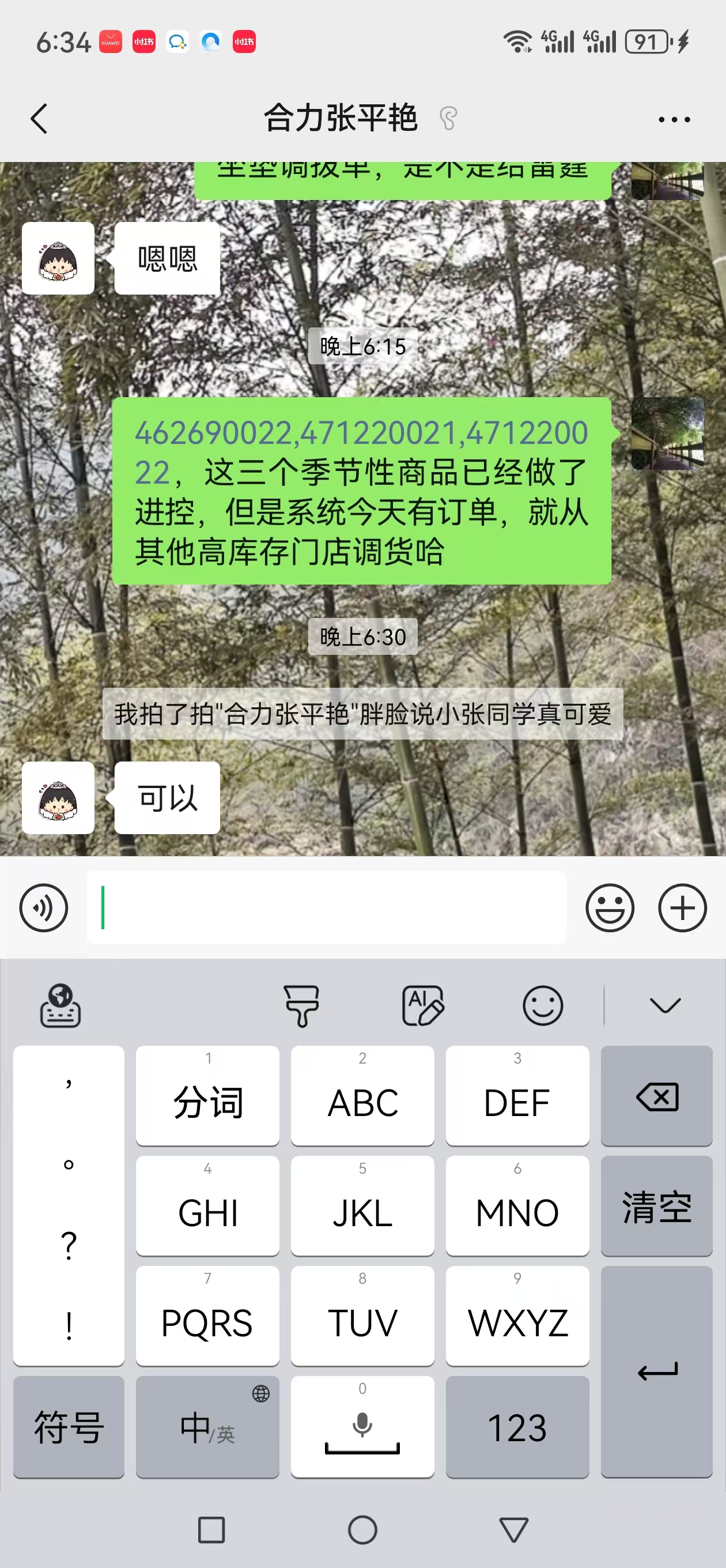The height and width of the screenshot is (1568, 726).
Task: Go back from the chat with 合力张平艳
Action: pyautogui.click(x=39, y=118)
